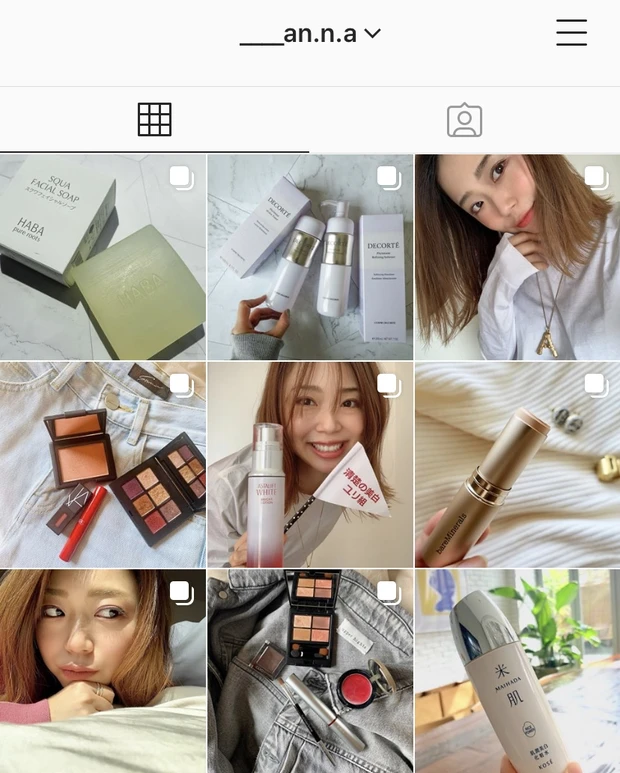Open the HABA Squa Facial Soap post
Screen dimensions: 620x773
(x=103, y=257)
